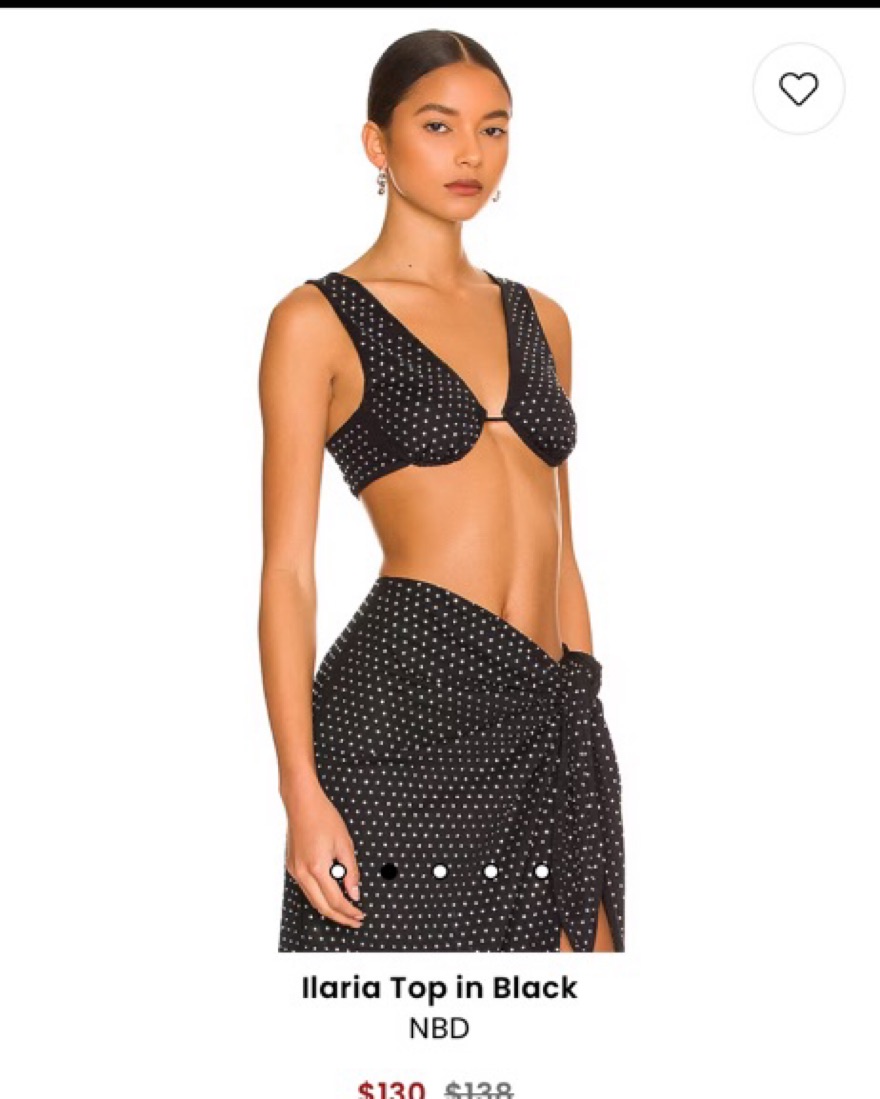The height and width of the screenshot is (1099, 880).
Task: Add Ilaria Top to favorites with heart icon
Action: [798, 89]
